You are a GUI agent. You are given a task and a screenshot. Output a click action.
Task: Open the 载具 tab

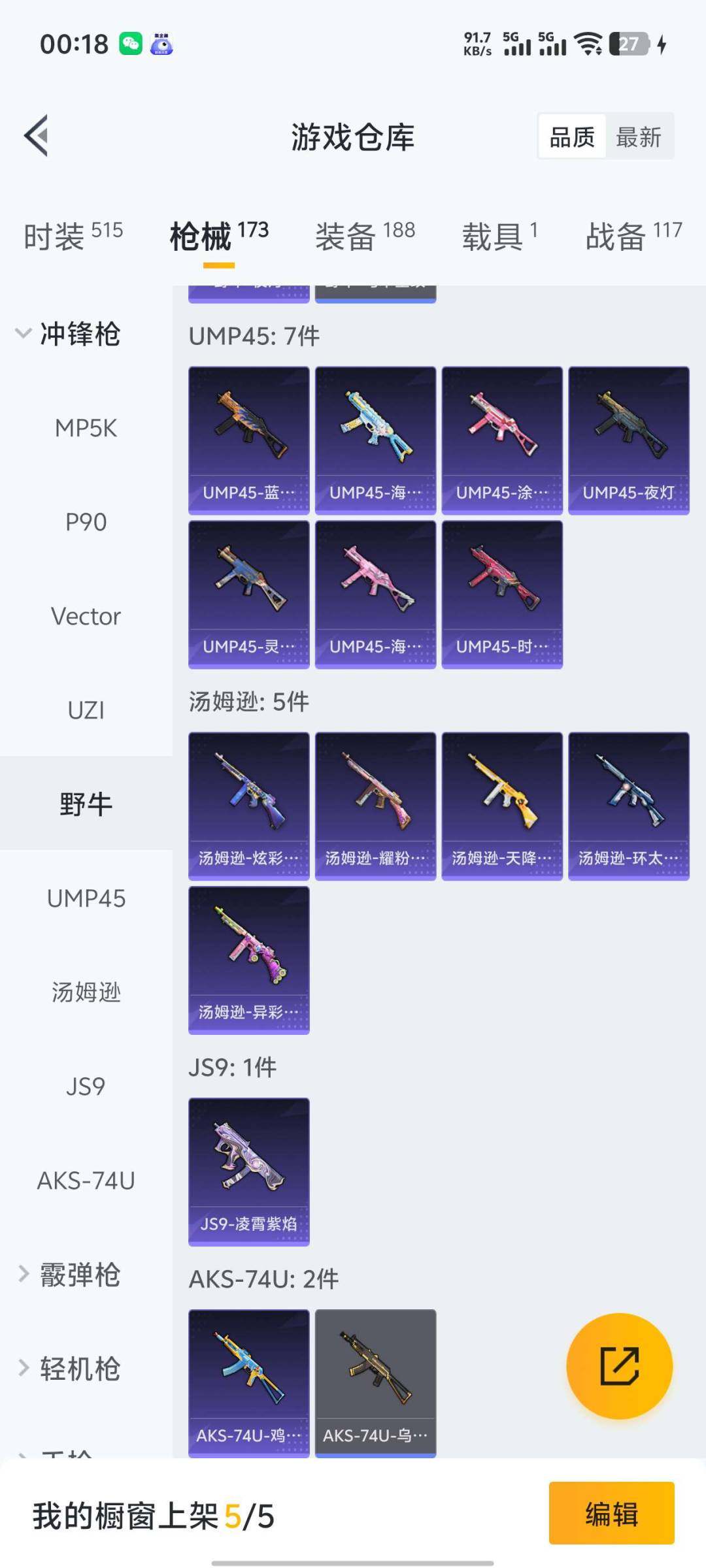(499, 235)
